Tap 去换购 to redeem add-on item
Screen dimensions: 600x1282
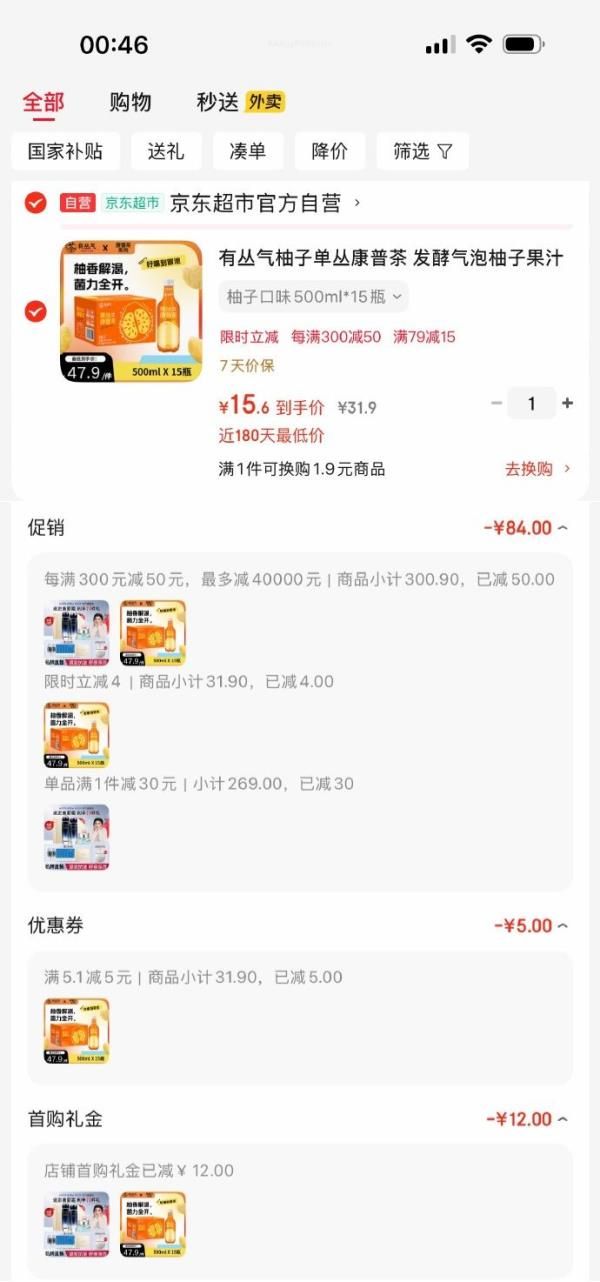[x=537, y=469]
